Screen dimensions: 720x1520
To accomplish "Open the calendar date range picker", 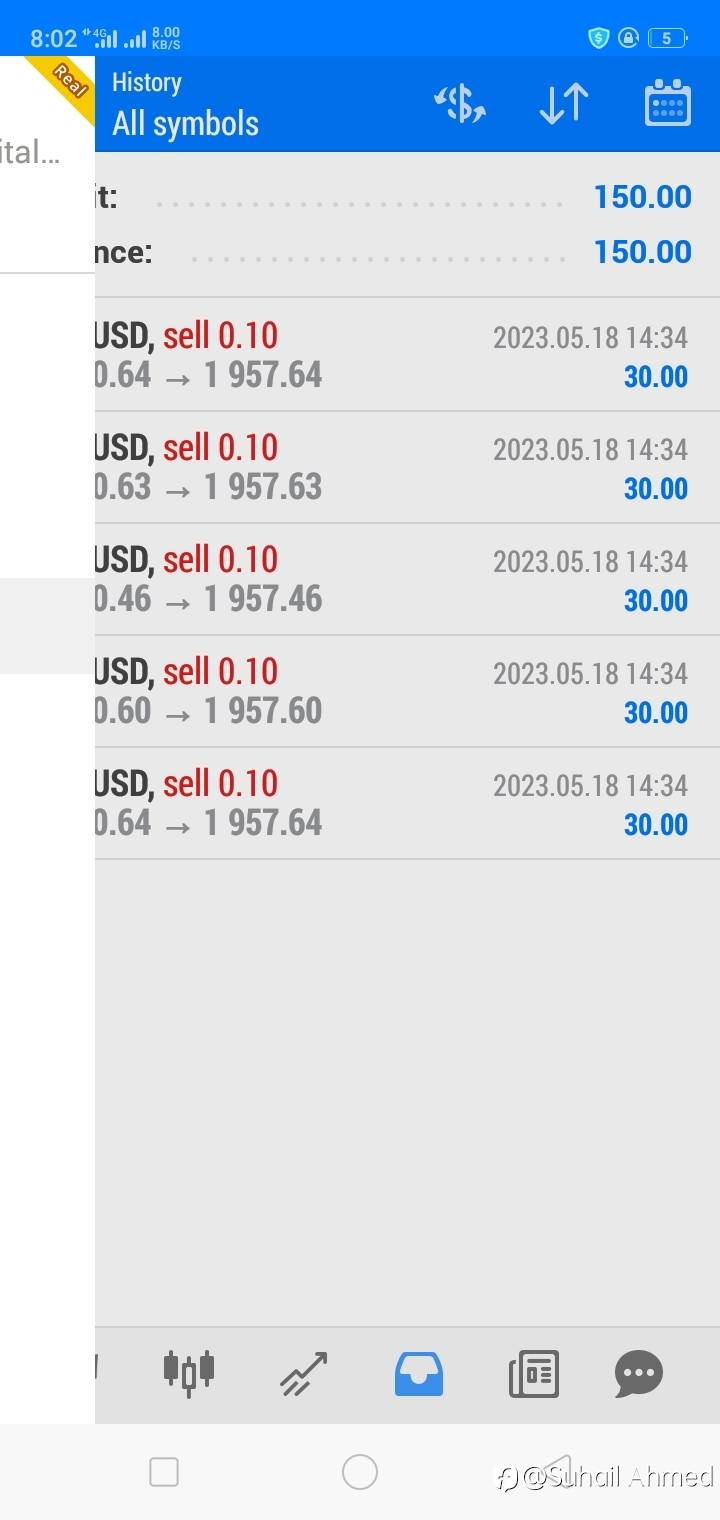I will coord(667,104).
